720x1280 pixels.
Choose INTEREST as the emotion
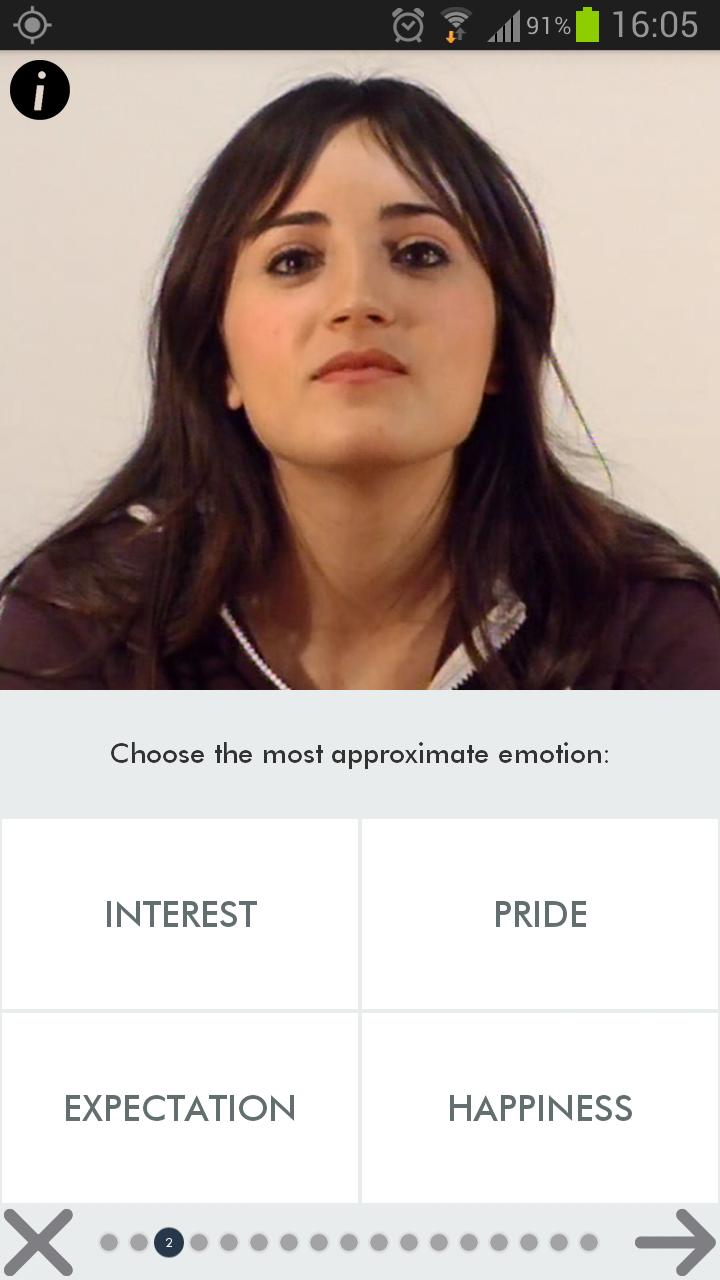[180, 914]
